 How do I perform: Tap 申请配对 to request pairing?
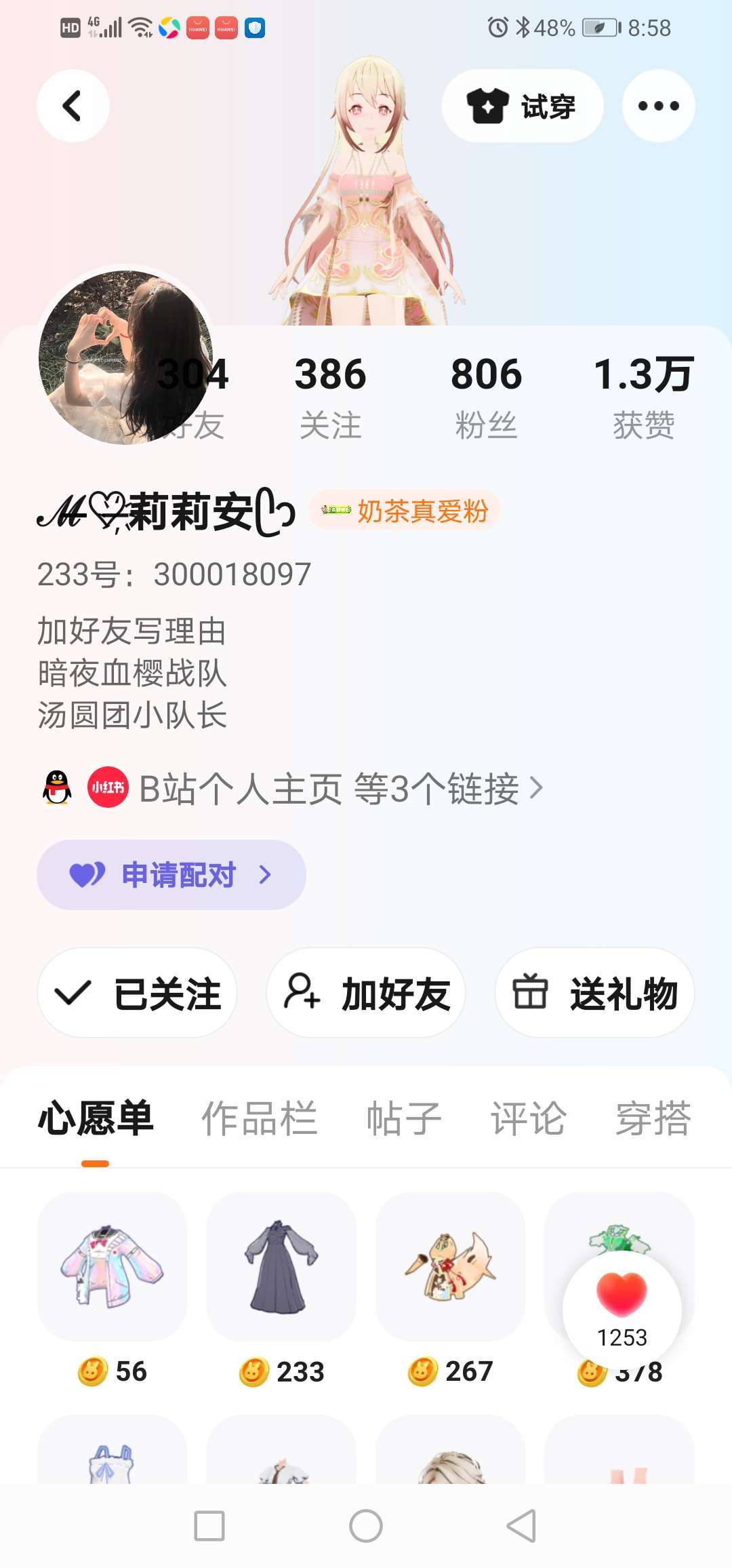tap(171, 875)
